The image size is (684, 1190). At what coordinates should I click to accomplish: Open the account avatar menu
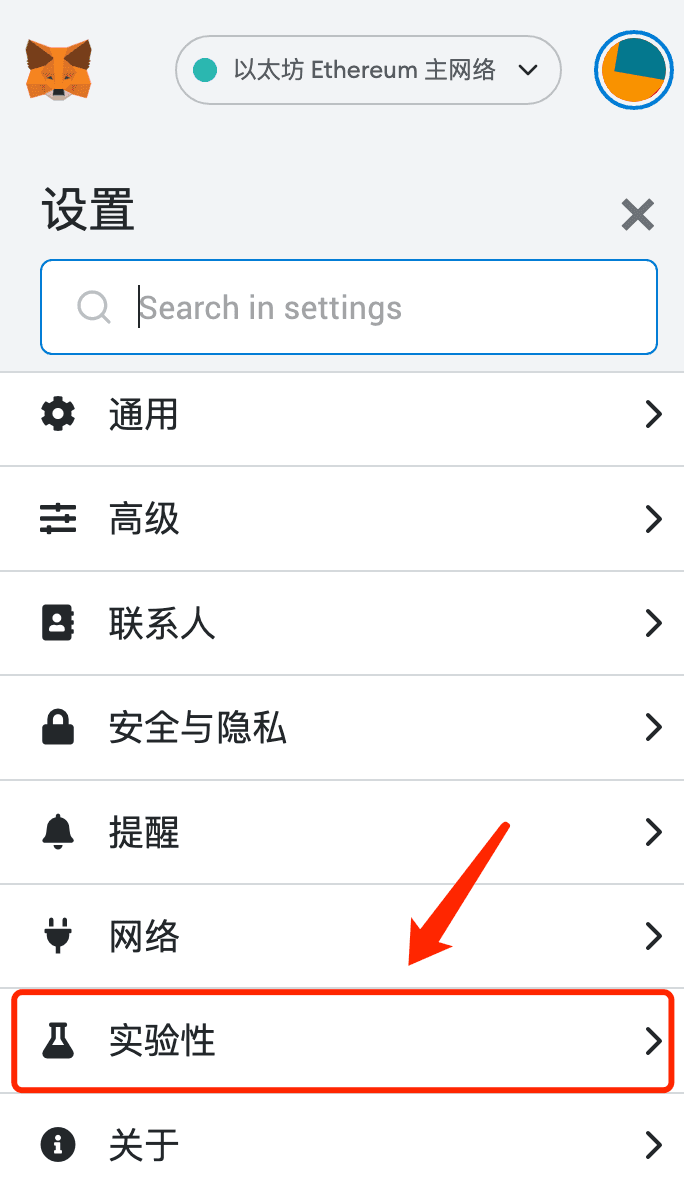coord(633,71)
